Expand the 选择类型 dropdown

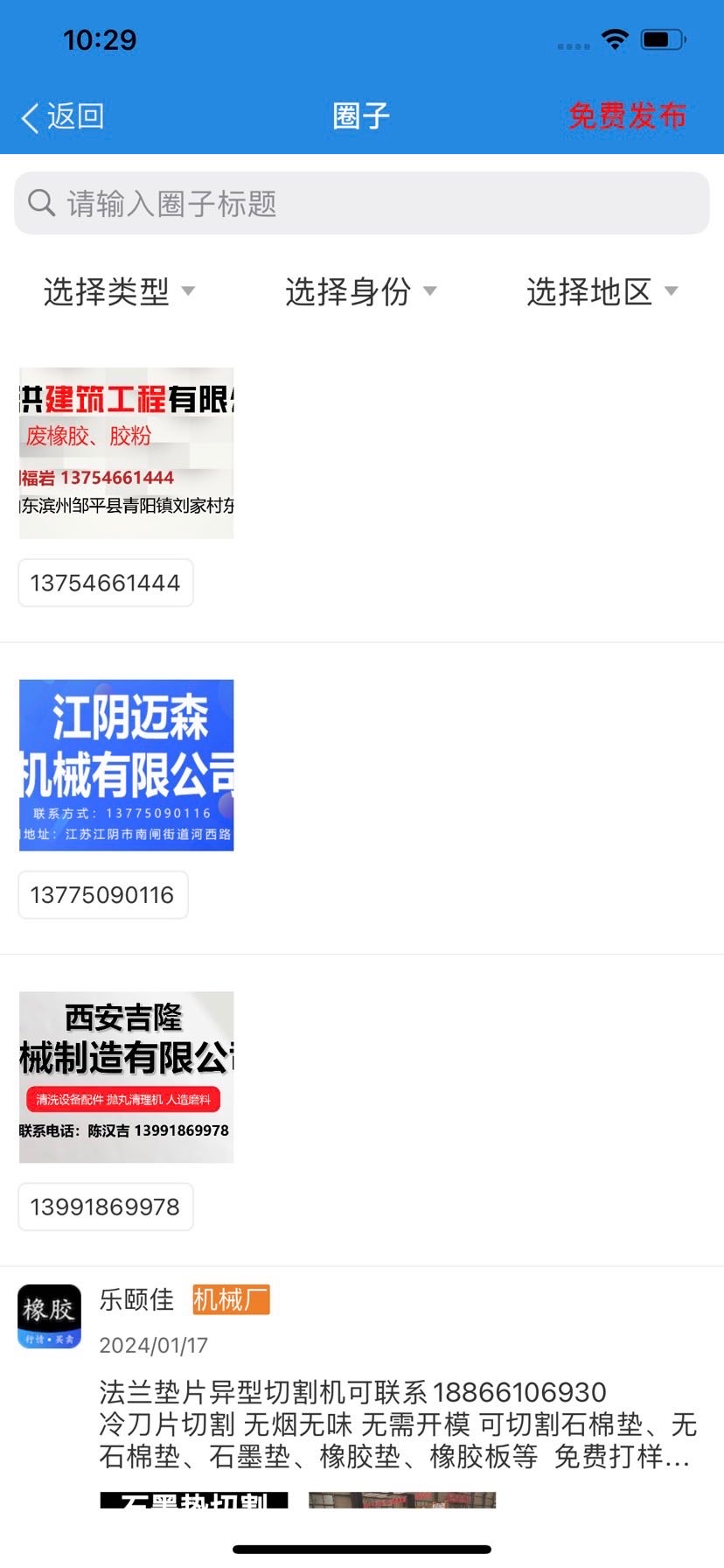point(119,291)
